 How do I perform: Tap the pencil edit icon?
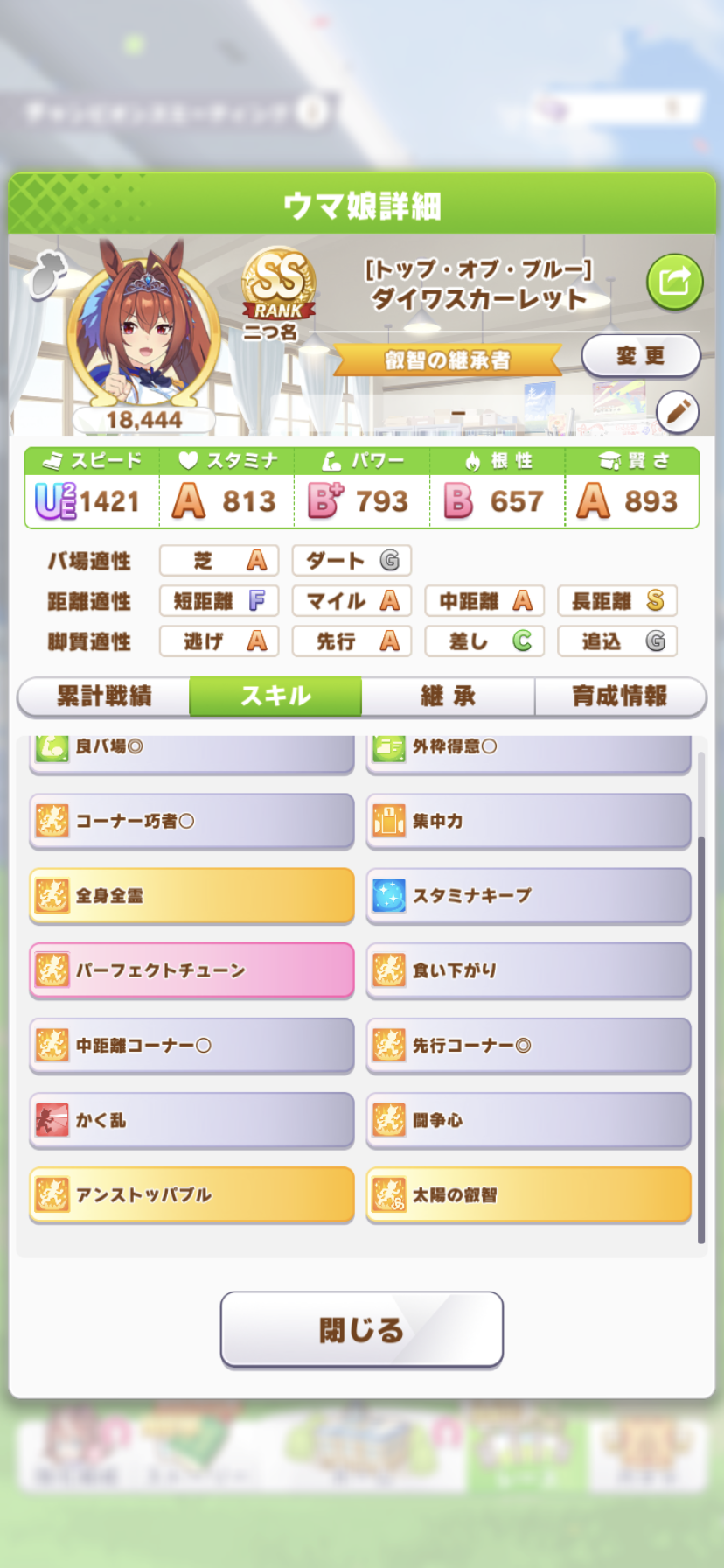coord(678,411)
